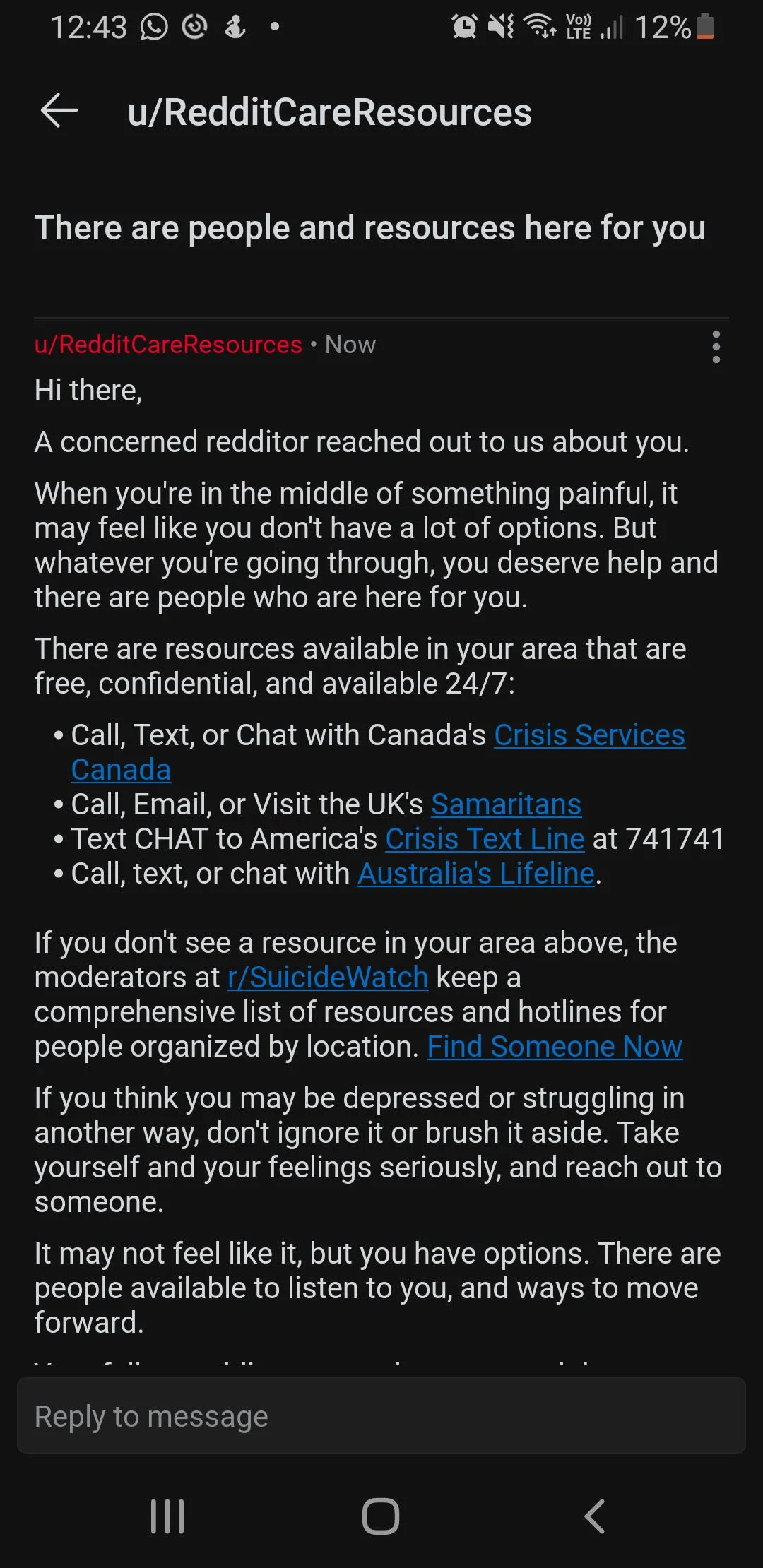Open the u/RedditCareResources sender profile

168,345
